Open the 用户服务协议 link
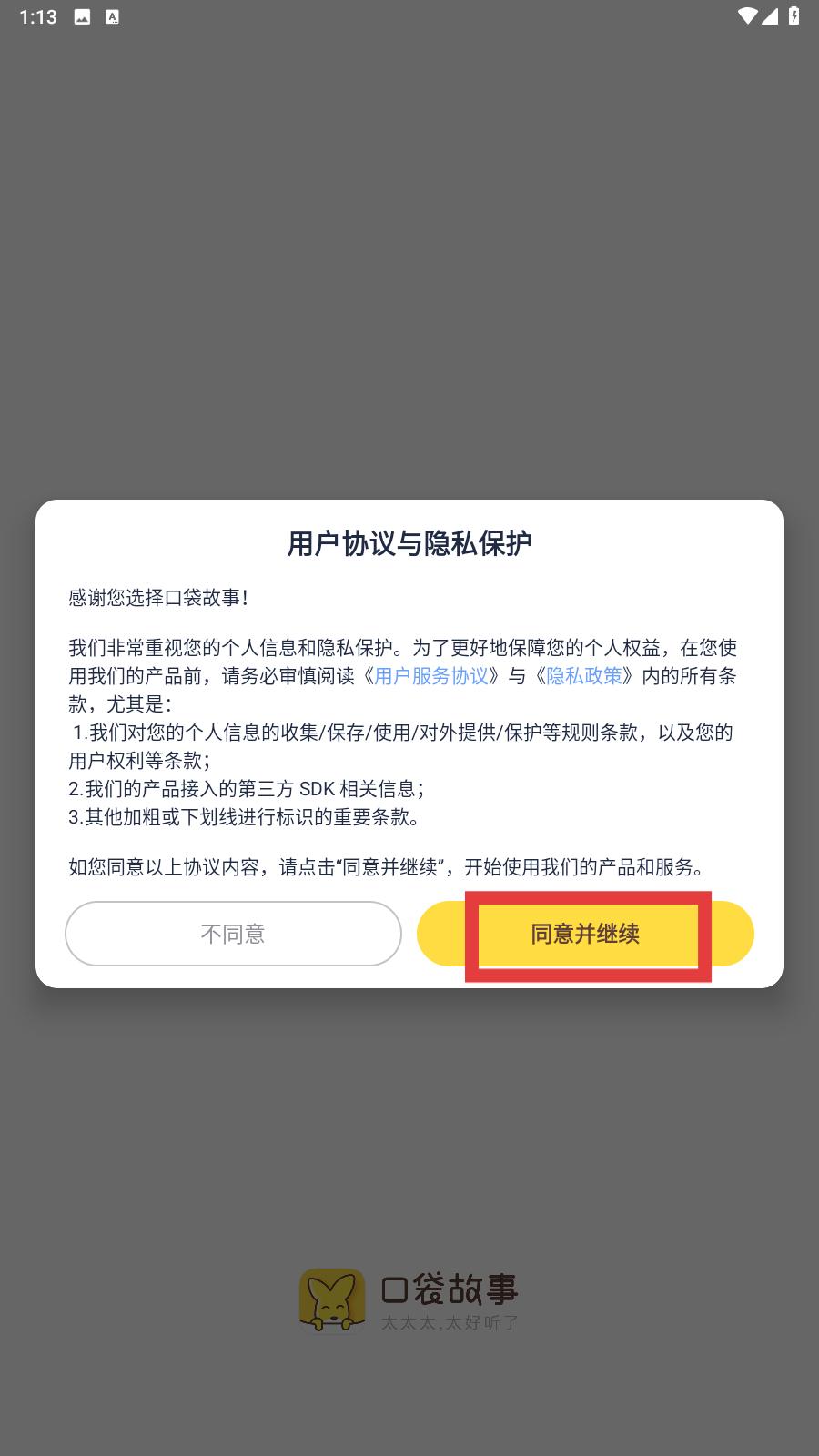Screen dimensions: 819x1456 coord(431,676)
